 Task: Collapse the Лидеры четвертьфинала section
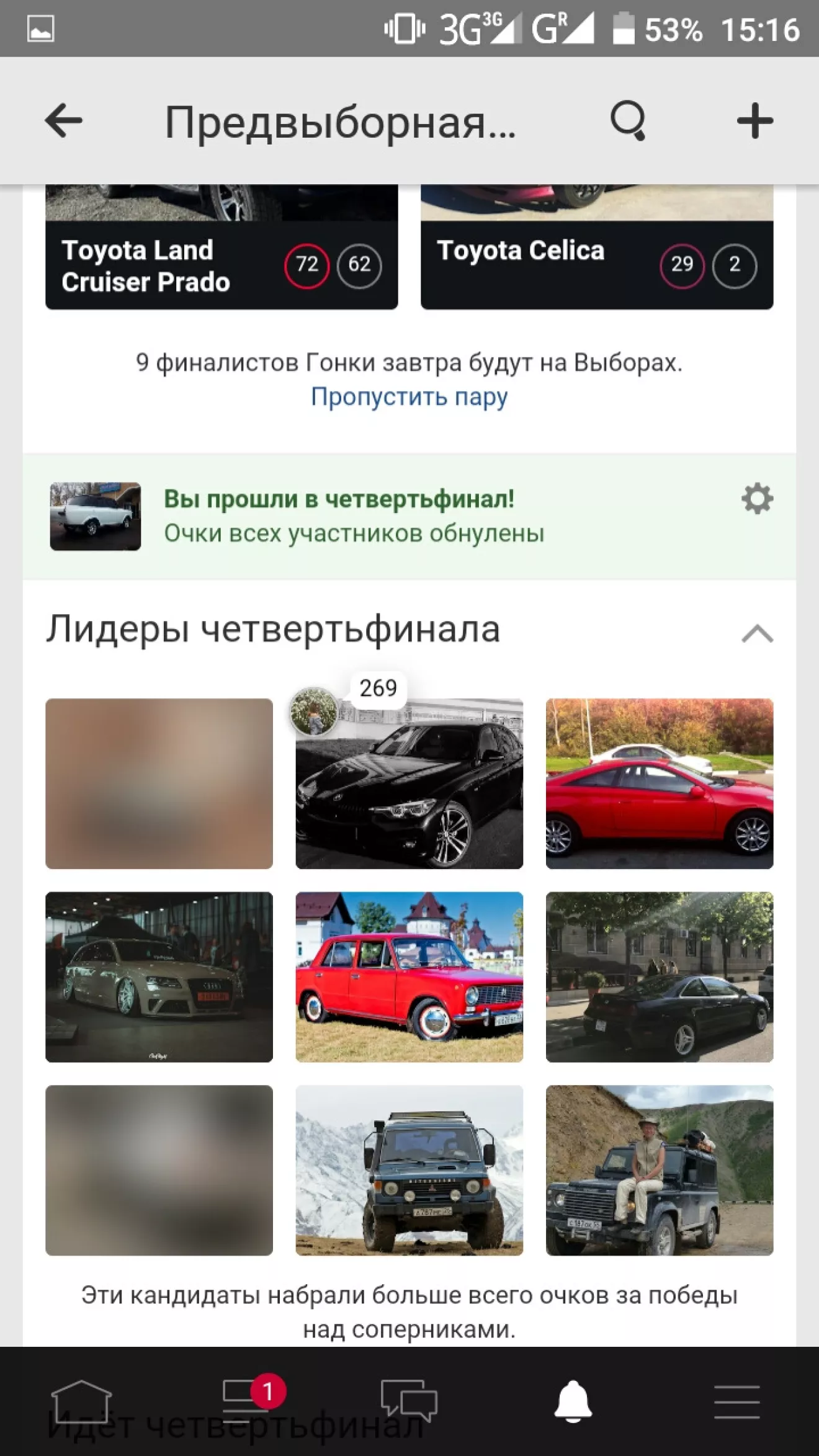757,634
